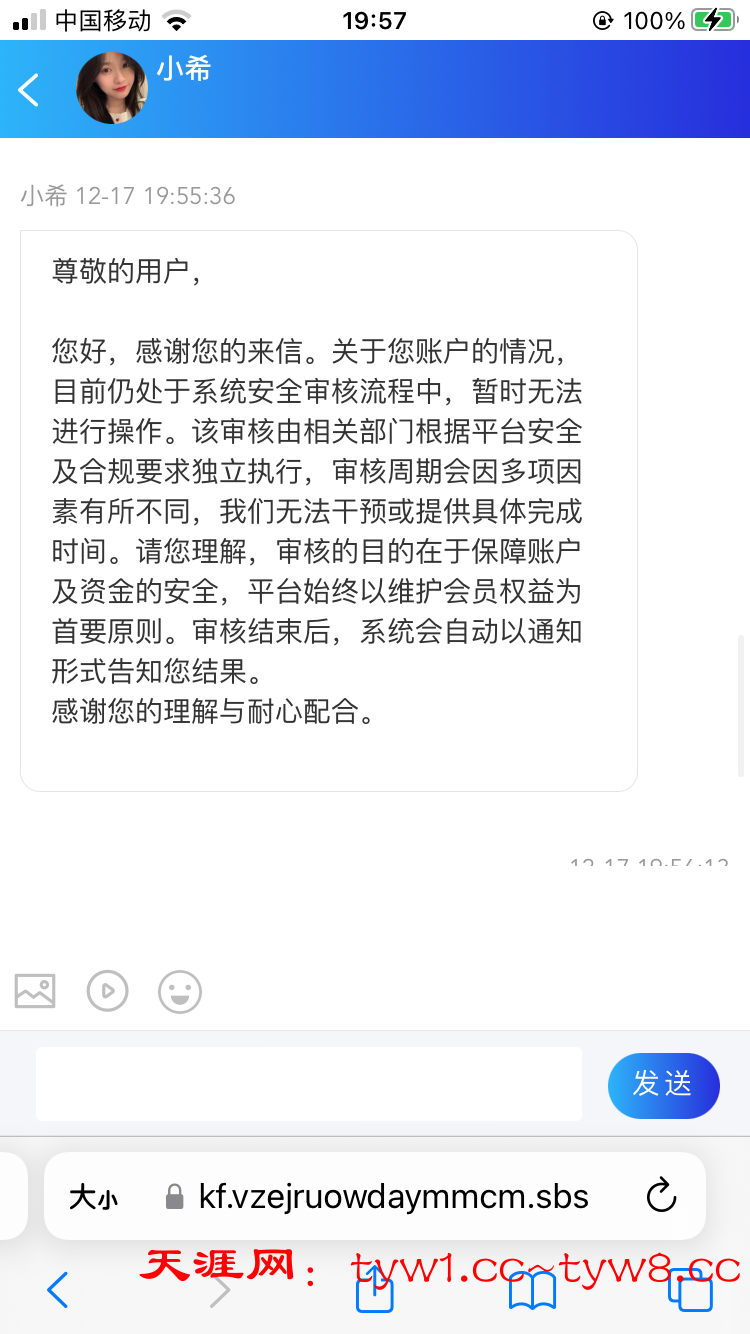The width and height of the screenshot is (750, 1334).
Task: Focus the message input field
Action: (x=308, y=1084)
